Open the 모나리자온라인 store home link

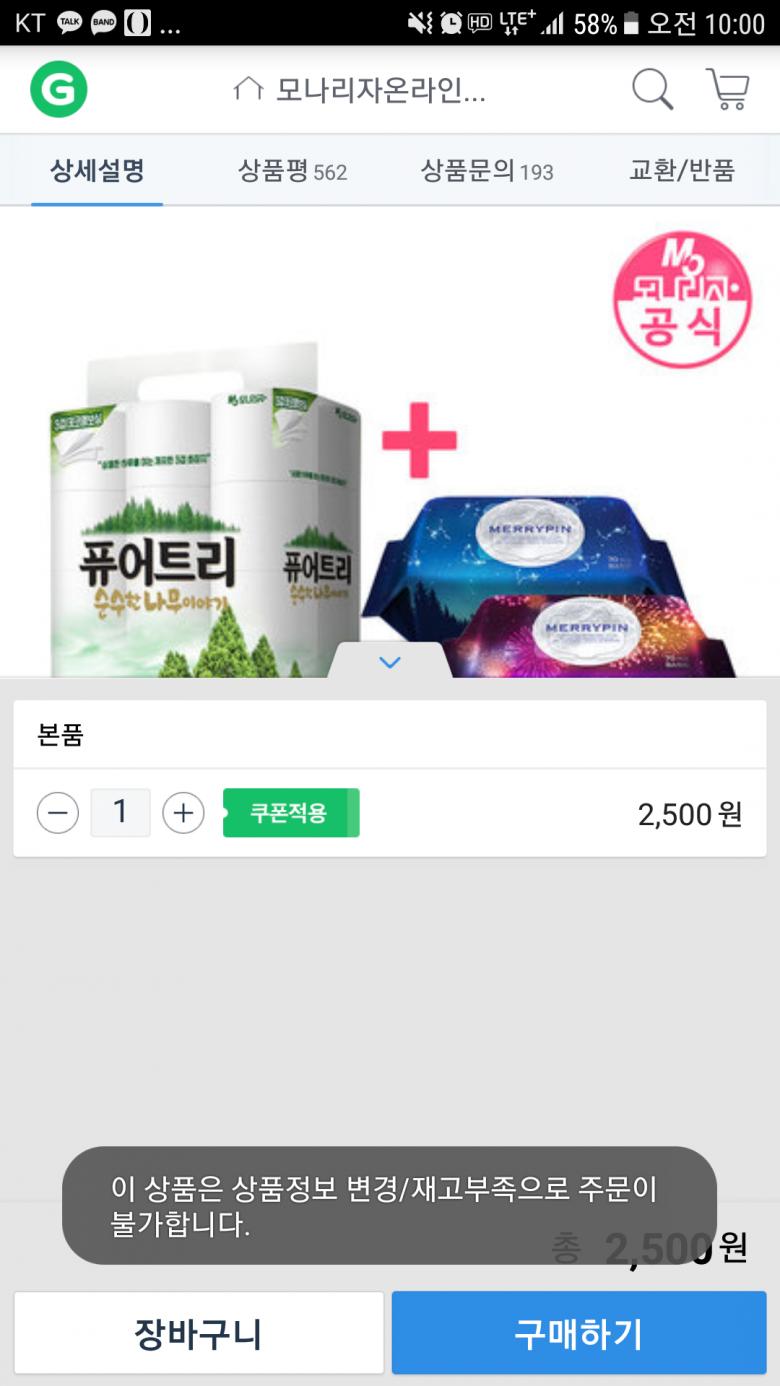coord(360,91)
